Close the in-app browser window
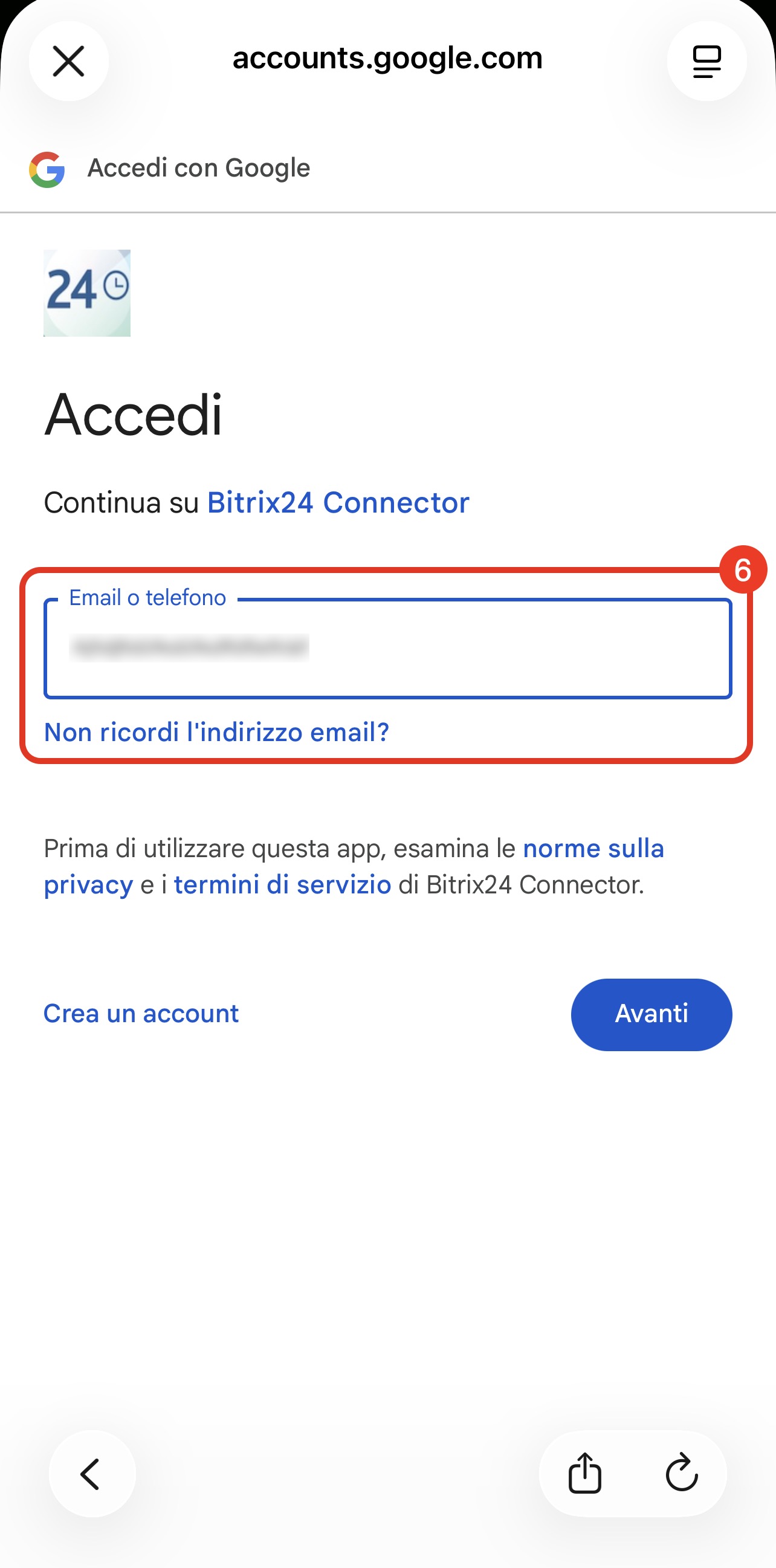Image resolution: width=776 pixels, height=1568 pixels. 69,62
